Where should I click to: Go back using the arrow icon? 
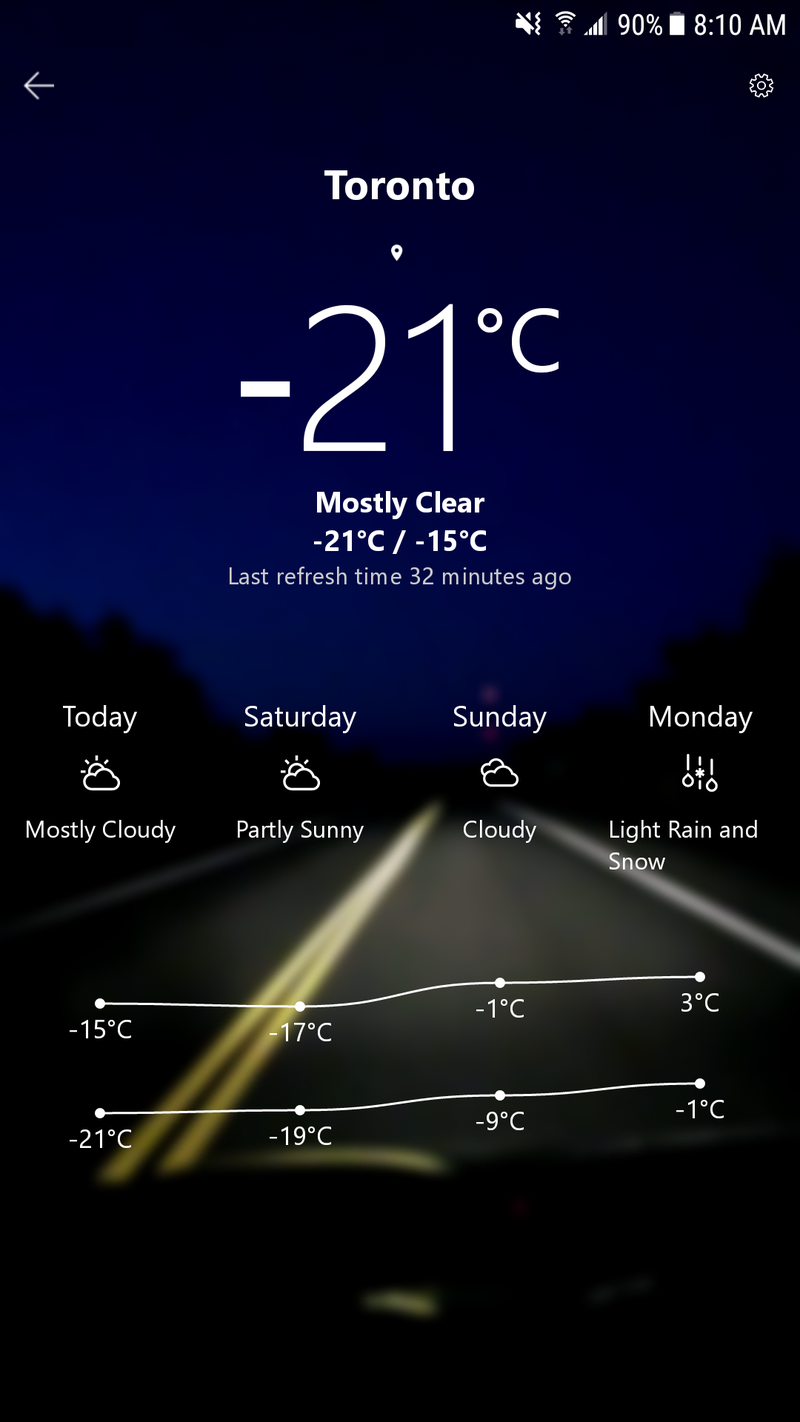point(39,86)
